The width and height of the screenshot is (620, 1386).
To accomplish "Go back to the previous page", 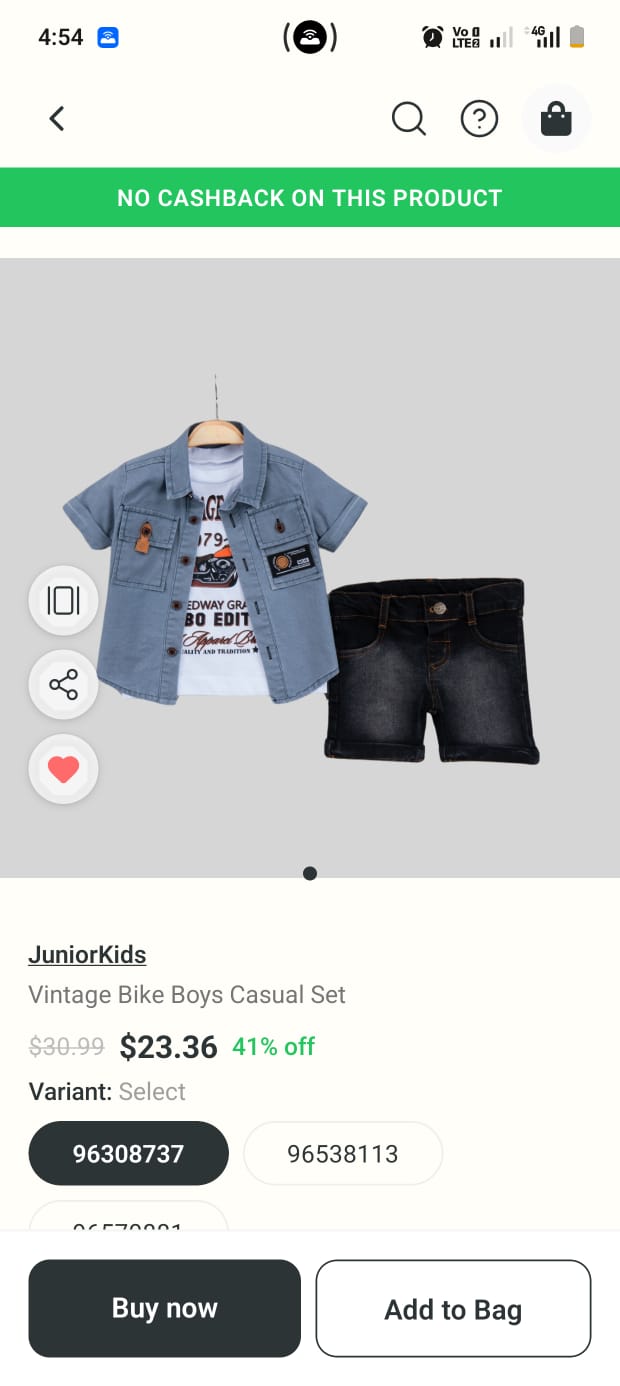I will pyautogui.click(x=57, y=119).
